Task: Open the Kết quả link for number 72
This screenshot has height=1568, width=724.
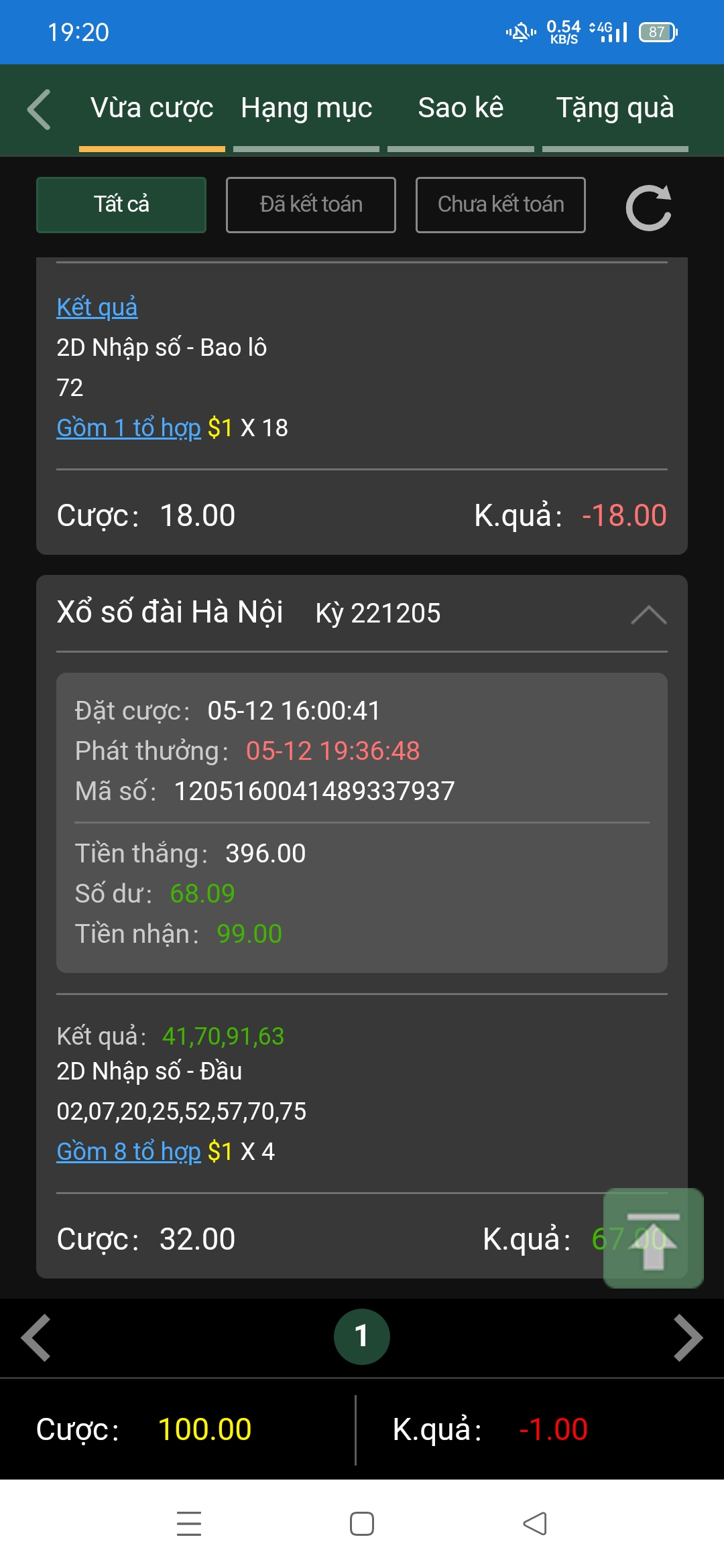Action: click(97, 307)
